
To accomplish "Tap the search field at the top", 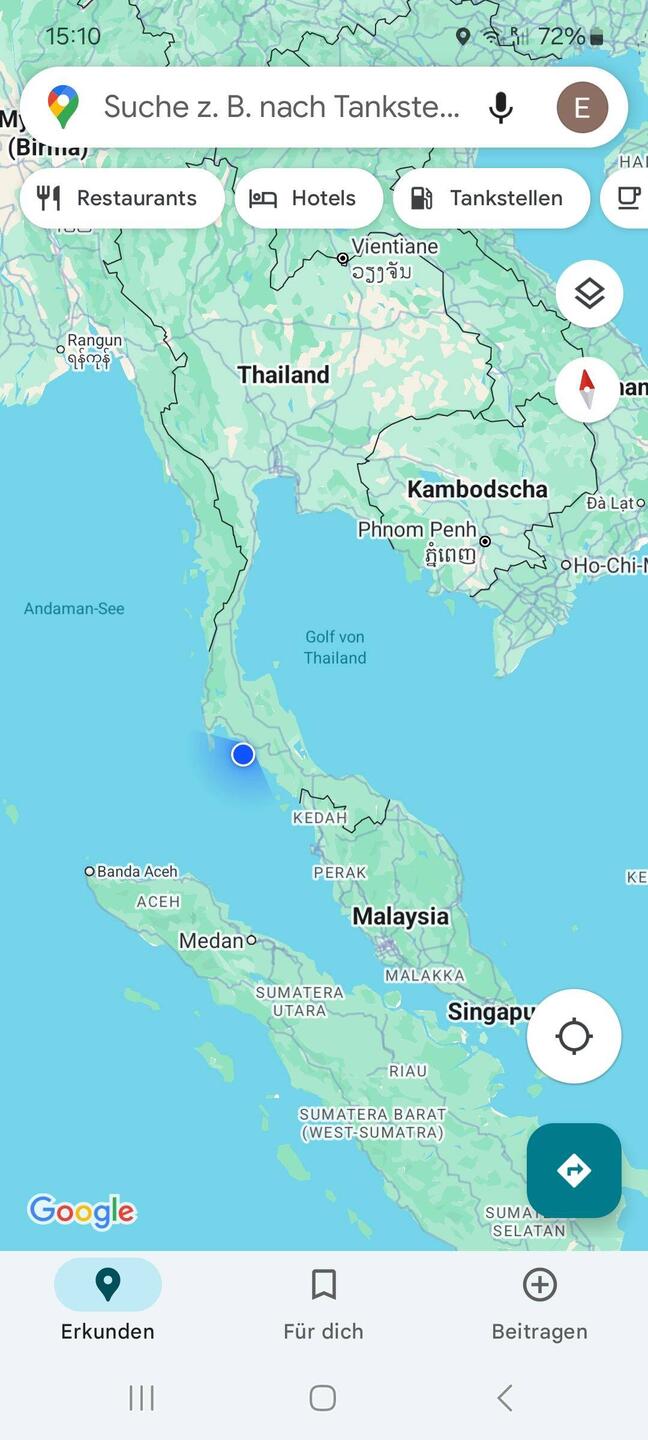I will (x=282, y=107).
